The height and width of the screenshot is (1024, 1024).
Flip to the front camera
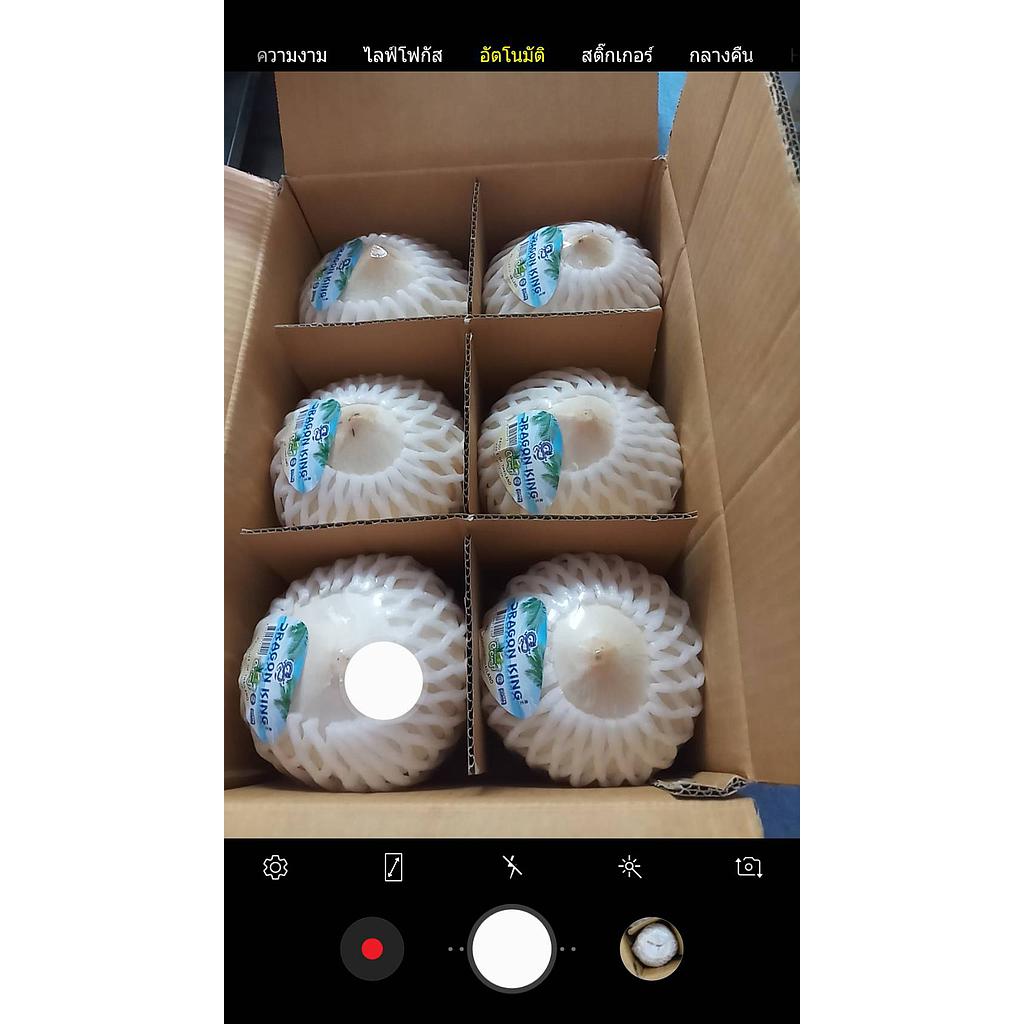[x=749, y=867]
